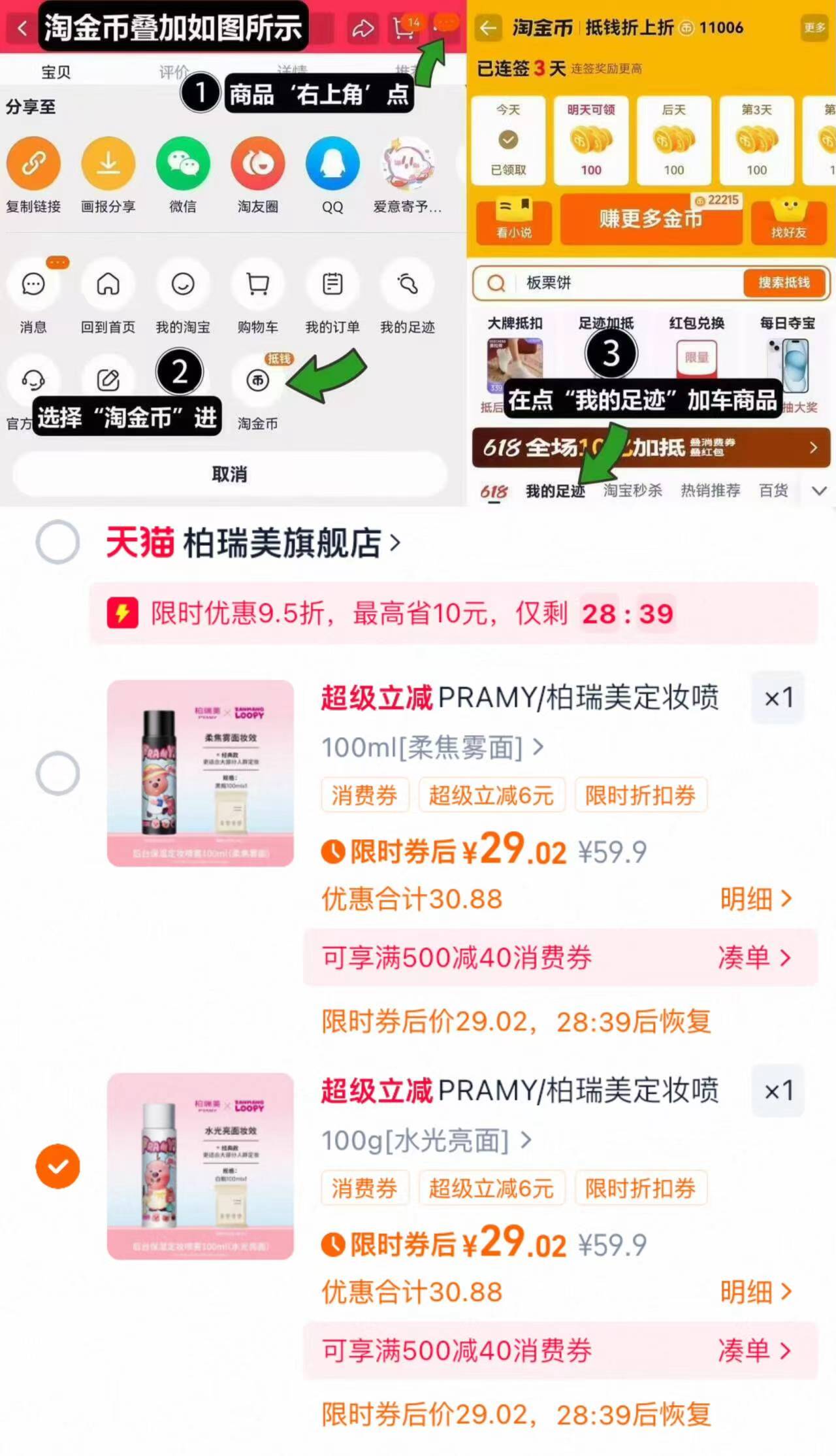Expand the 明细 discount details
The image size is (836, 1456).
click(754, 899)
